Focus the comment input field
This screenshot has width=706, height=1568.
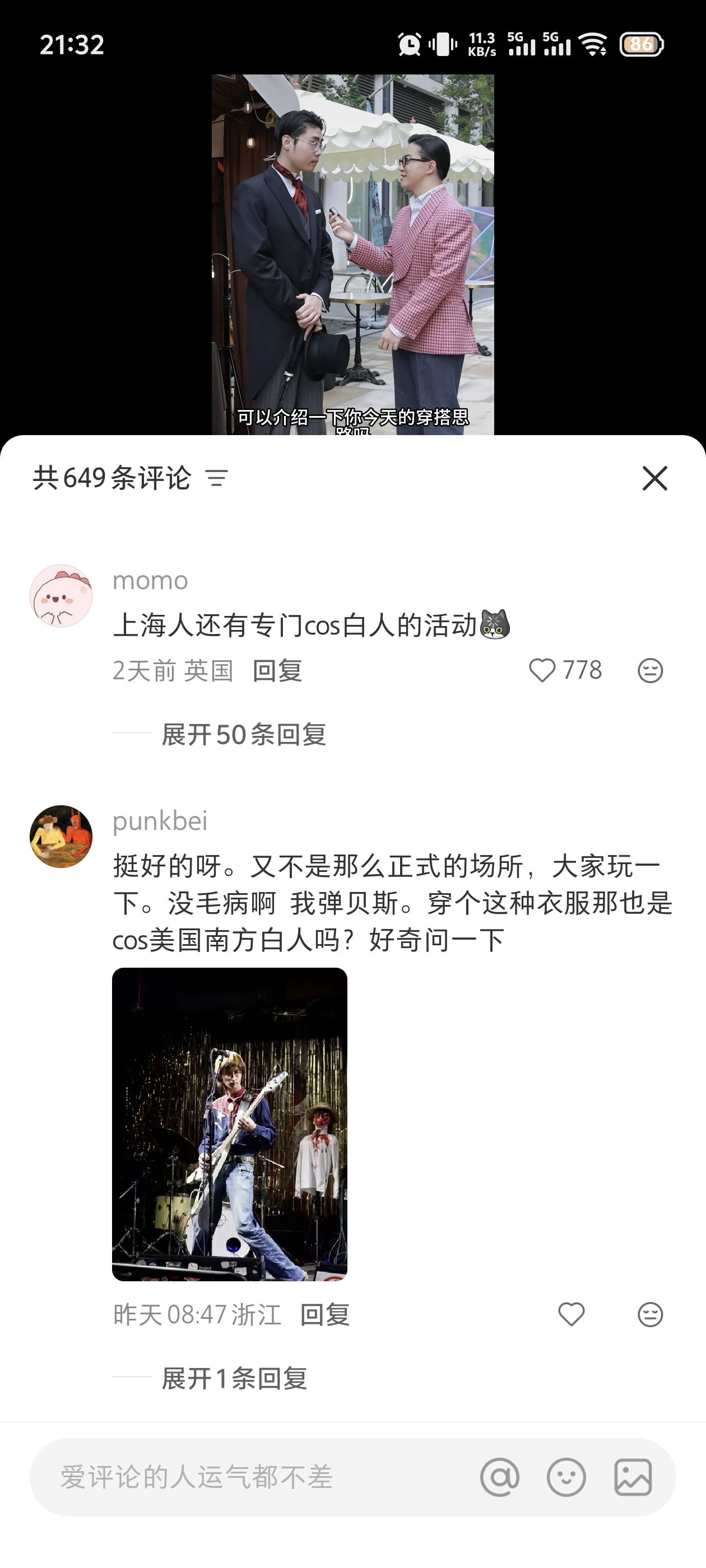pos(244,1477)
